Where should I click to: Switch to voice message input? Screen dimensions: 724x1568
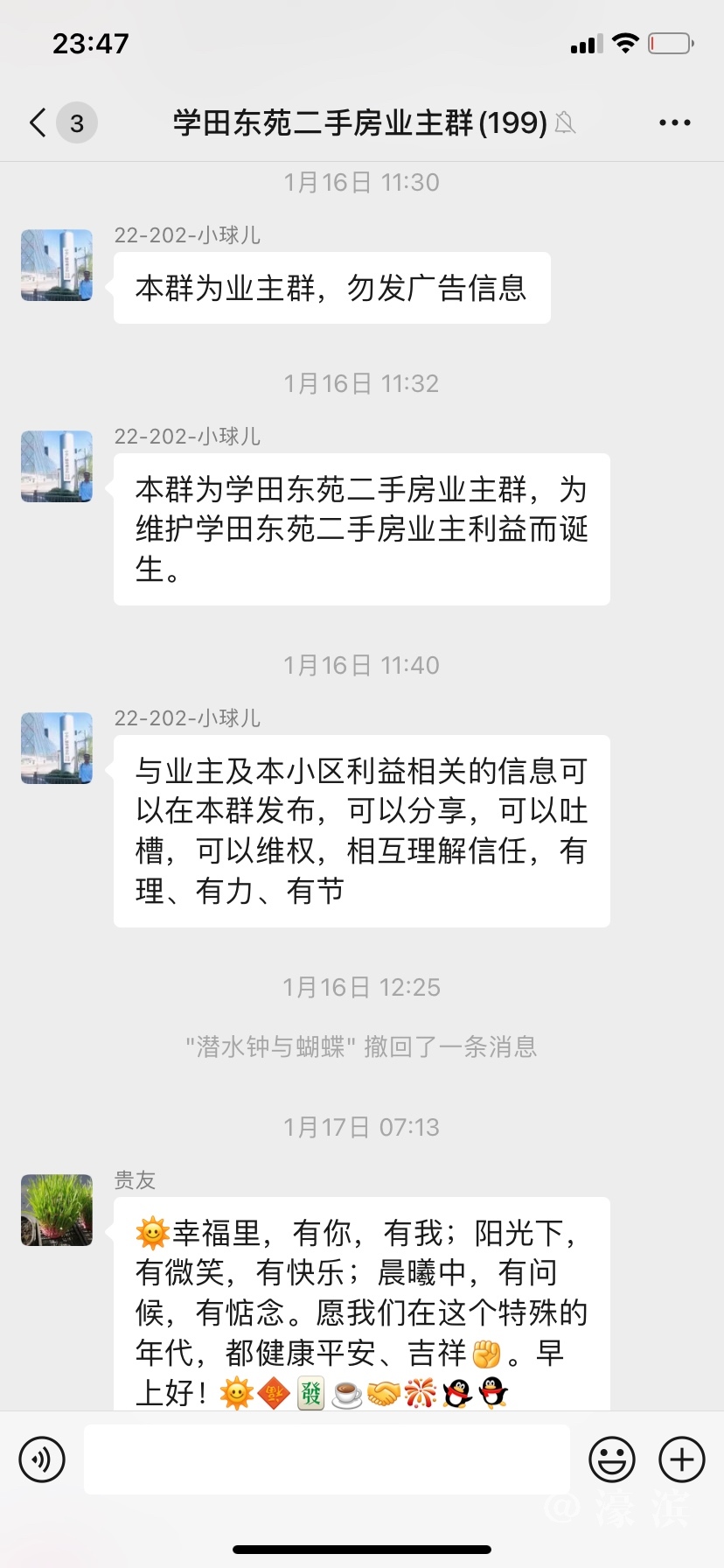coord(42,1459)
